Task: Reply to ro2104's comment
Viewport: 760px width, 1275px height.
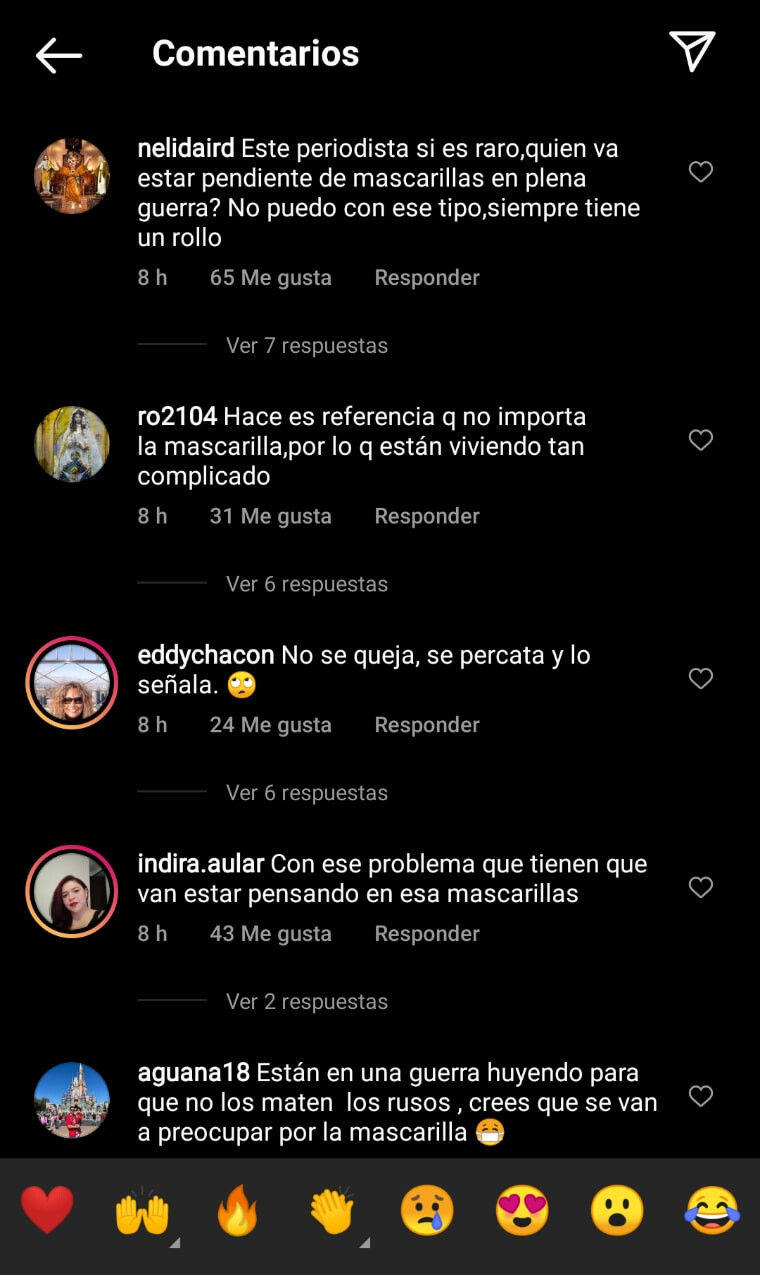Action: (x=427, y=517)
